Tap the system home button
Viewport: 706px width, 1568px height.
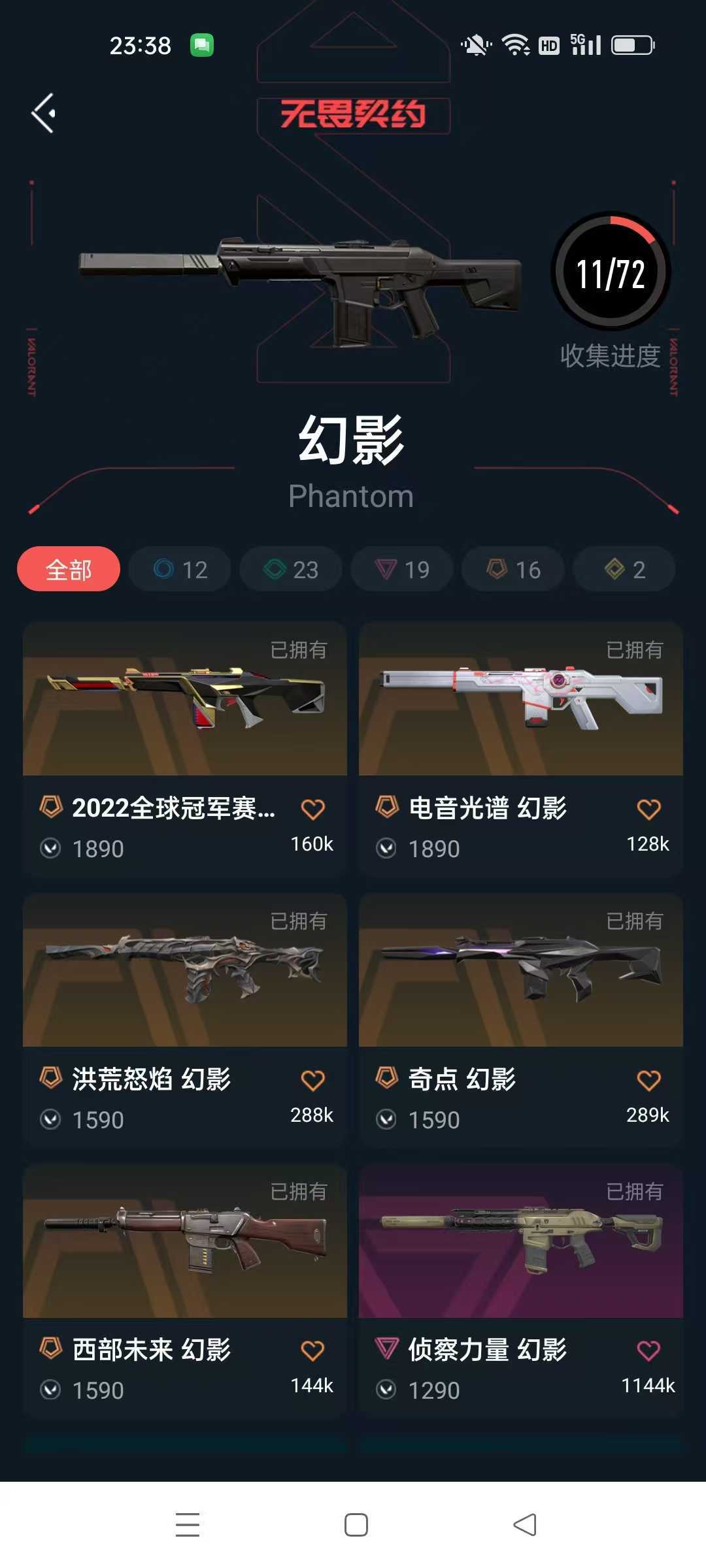click(356, 1525)
